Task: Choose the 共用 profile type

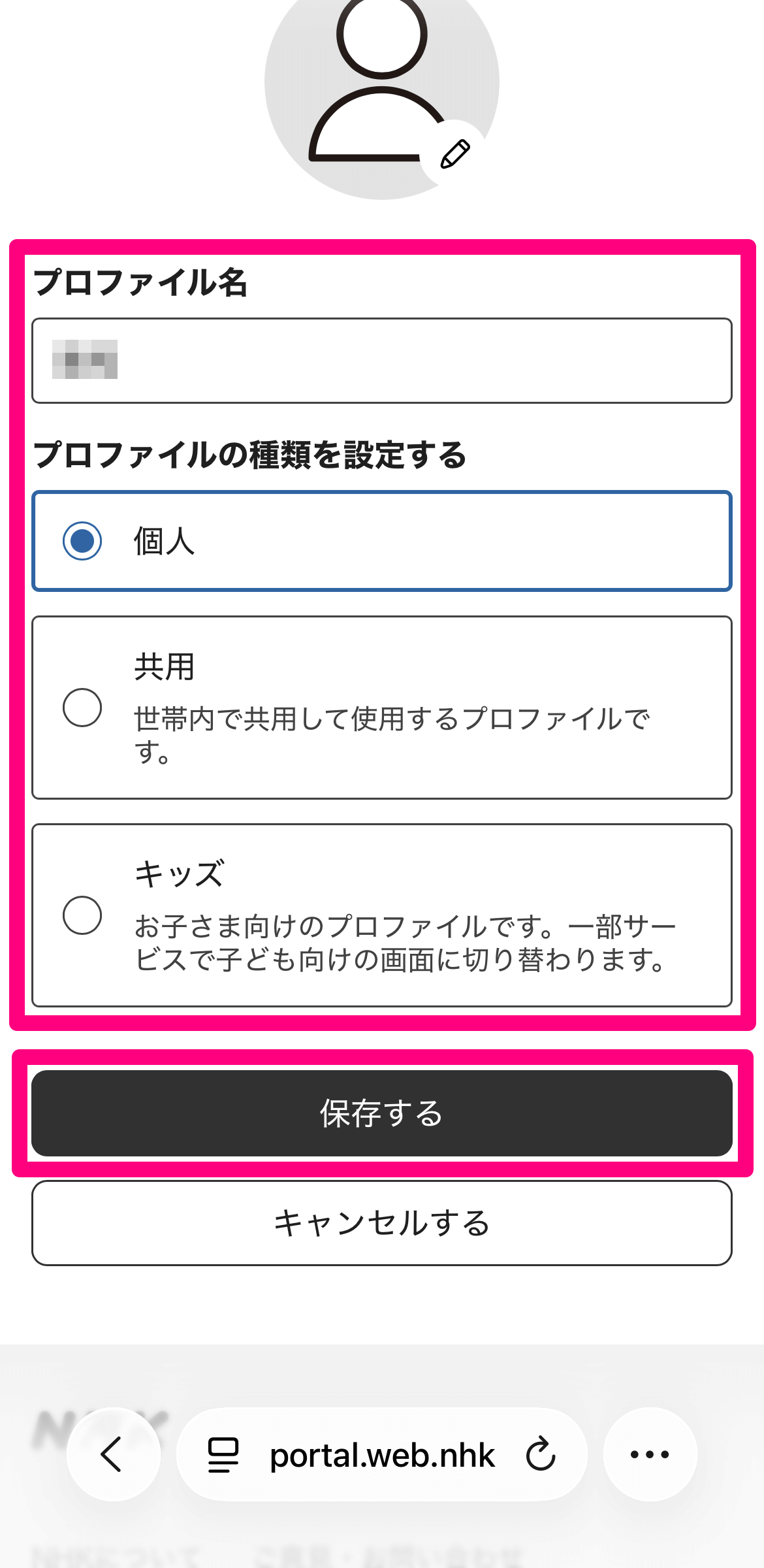Action: point(83,706)
